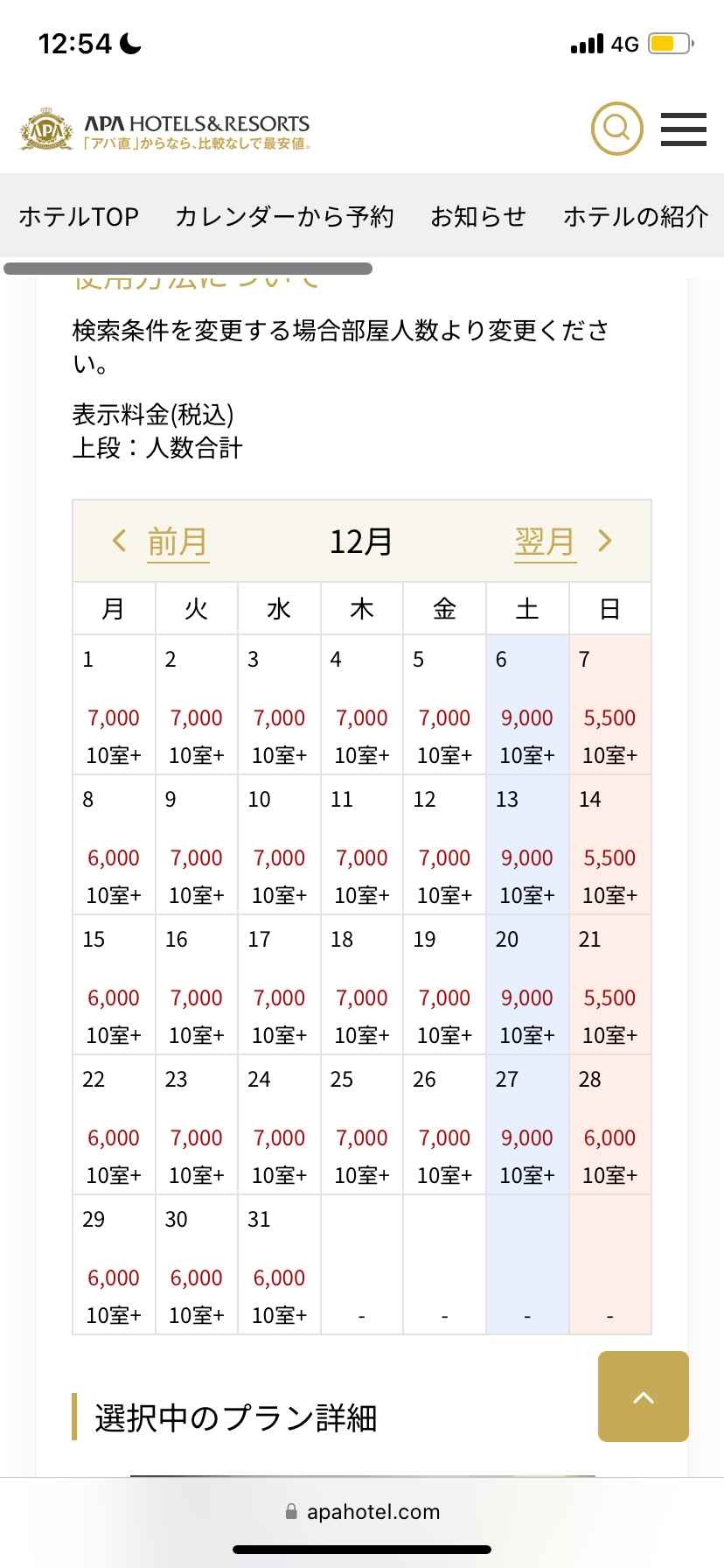Open the search magnifier icon

pos(616,129)
